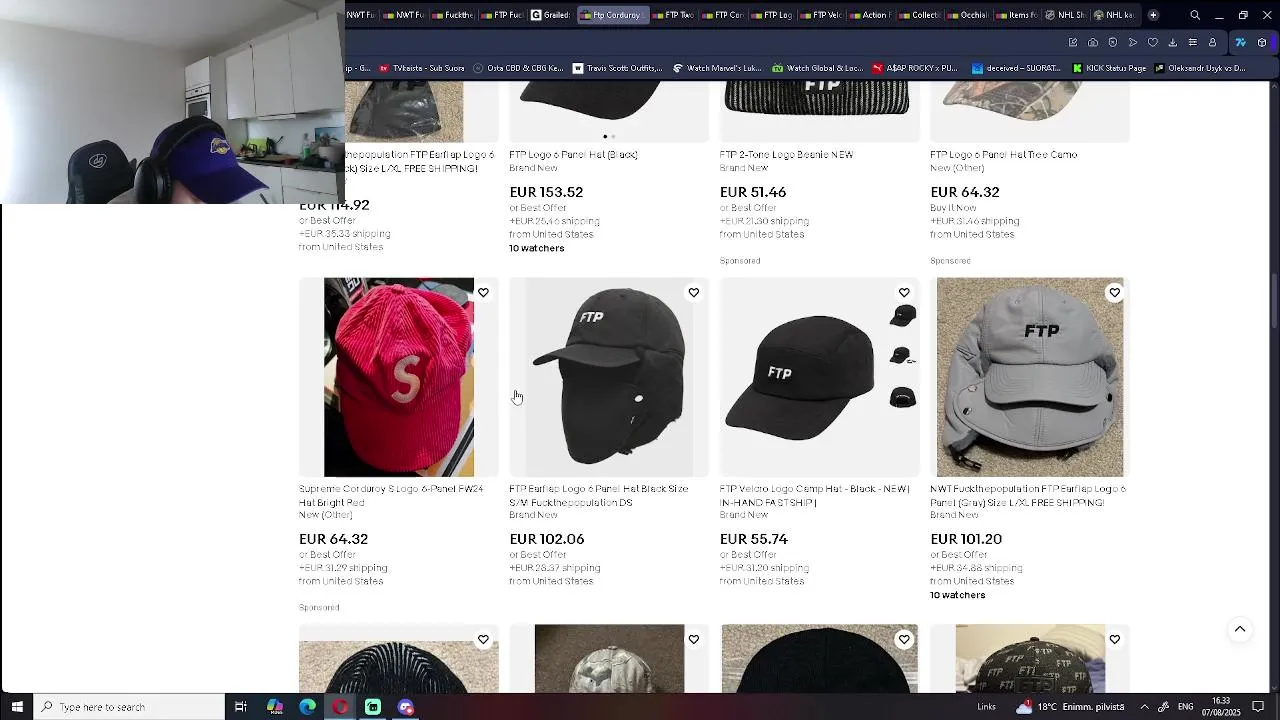Viewport: 1280px width, 720px height.
Task: Open the KICK Status Page bookmark
Action: (1109, 68)
